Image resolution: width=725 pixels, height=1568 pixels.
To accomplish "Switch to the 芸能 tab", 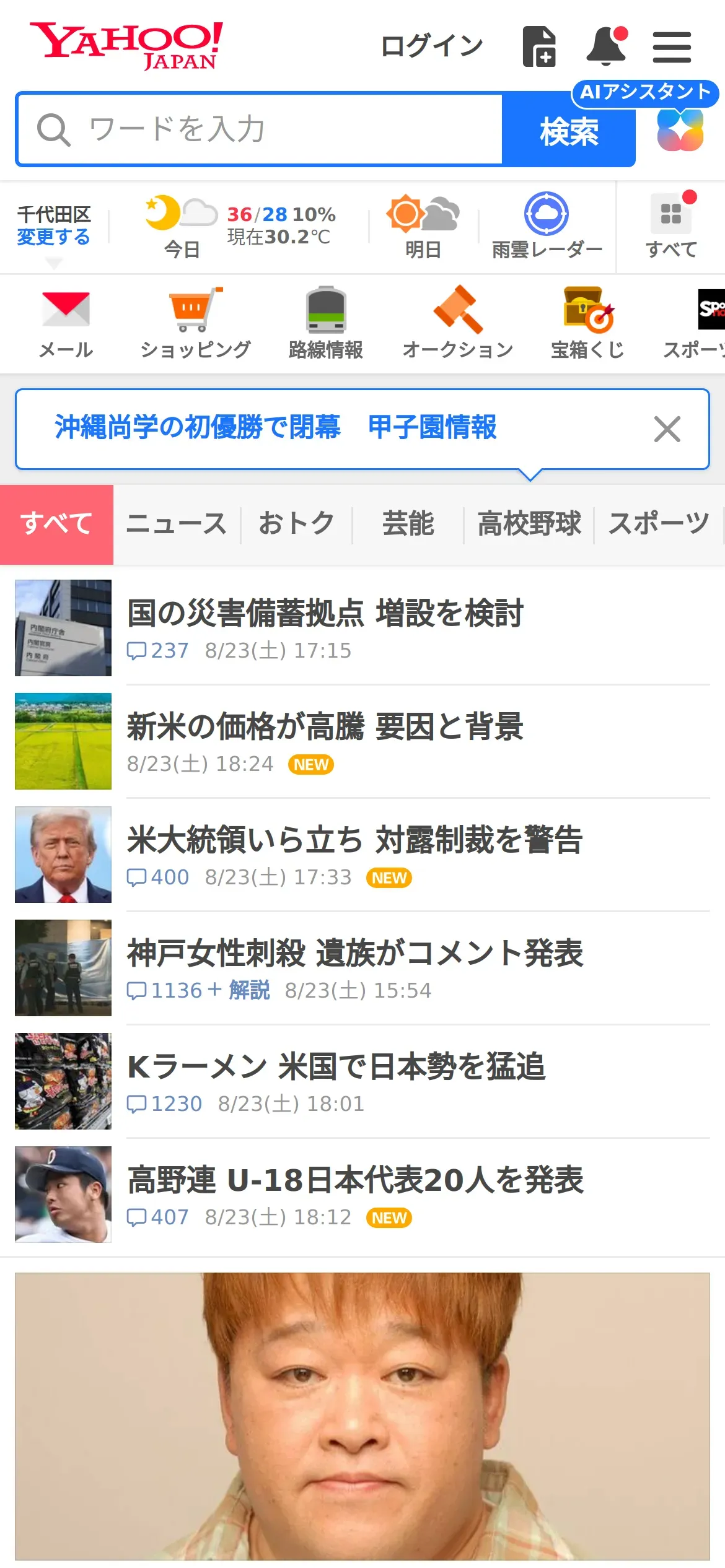I will 408,524.
